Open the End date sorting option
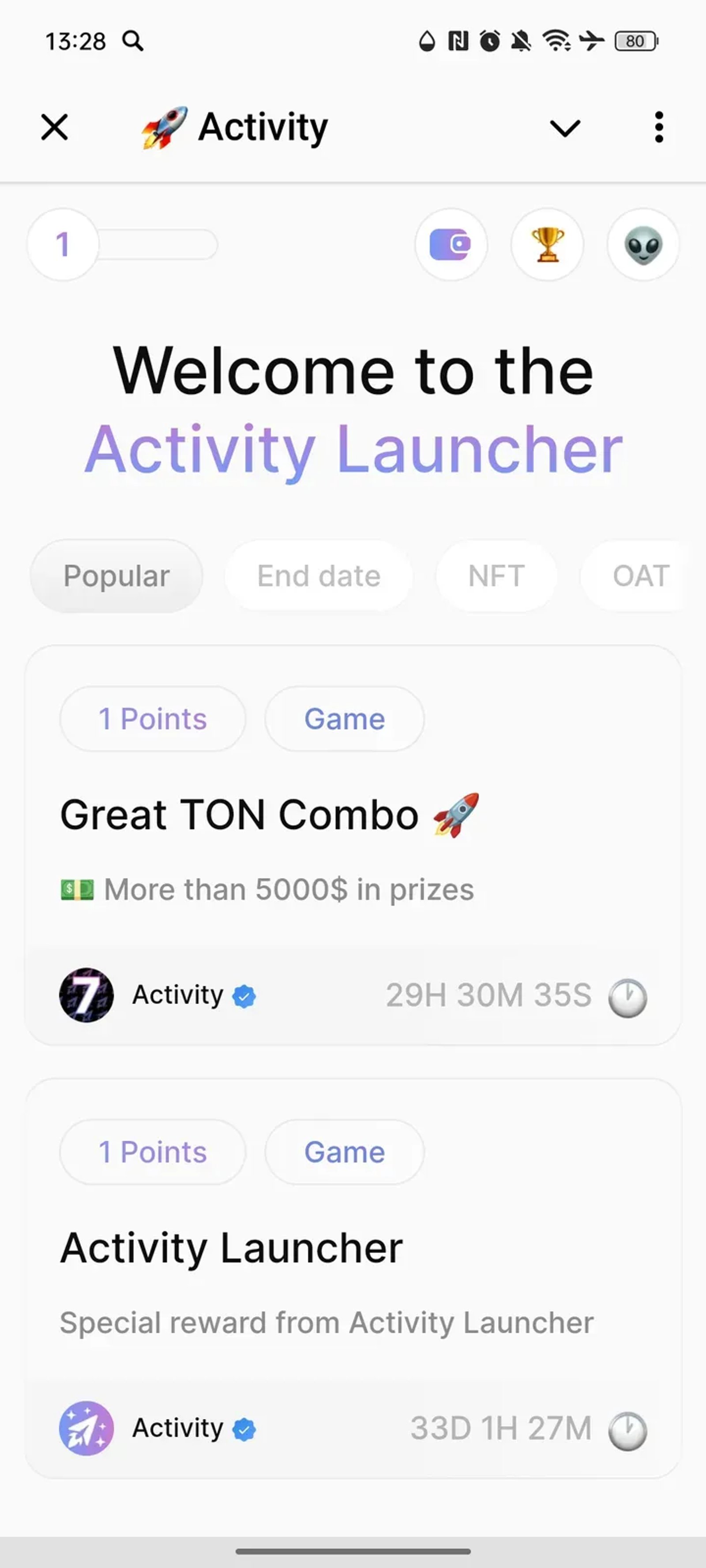Viewport: 706px width, 1568px height. click(318, 575)
